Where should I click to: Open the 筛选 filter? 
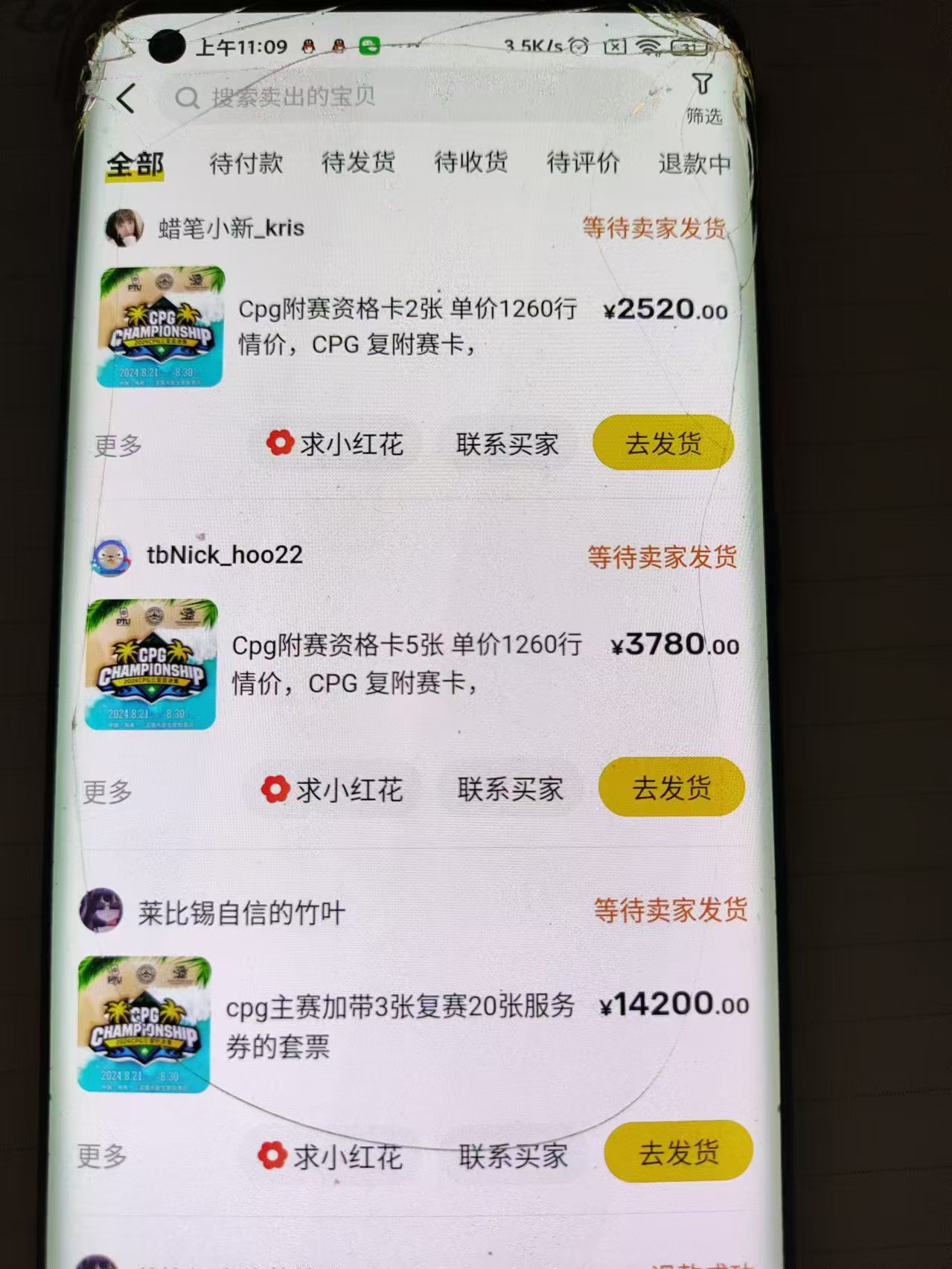coord(703,98)
